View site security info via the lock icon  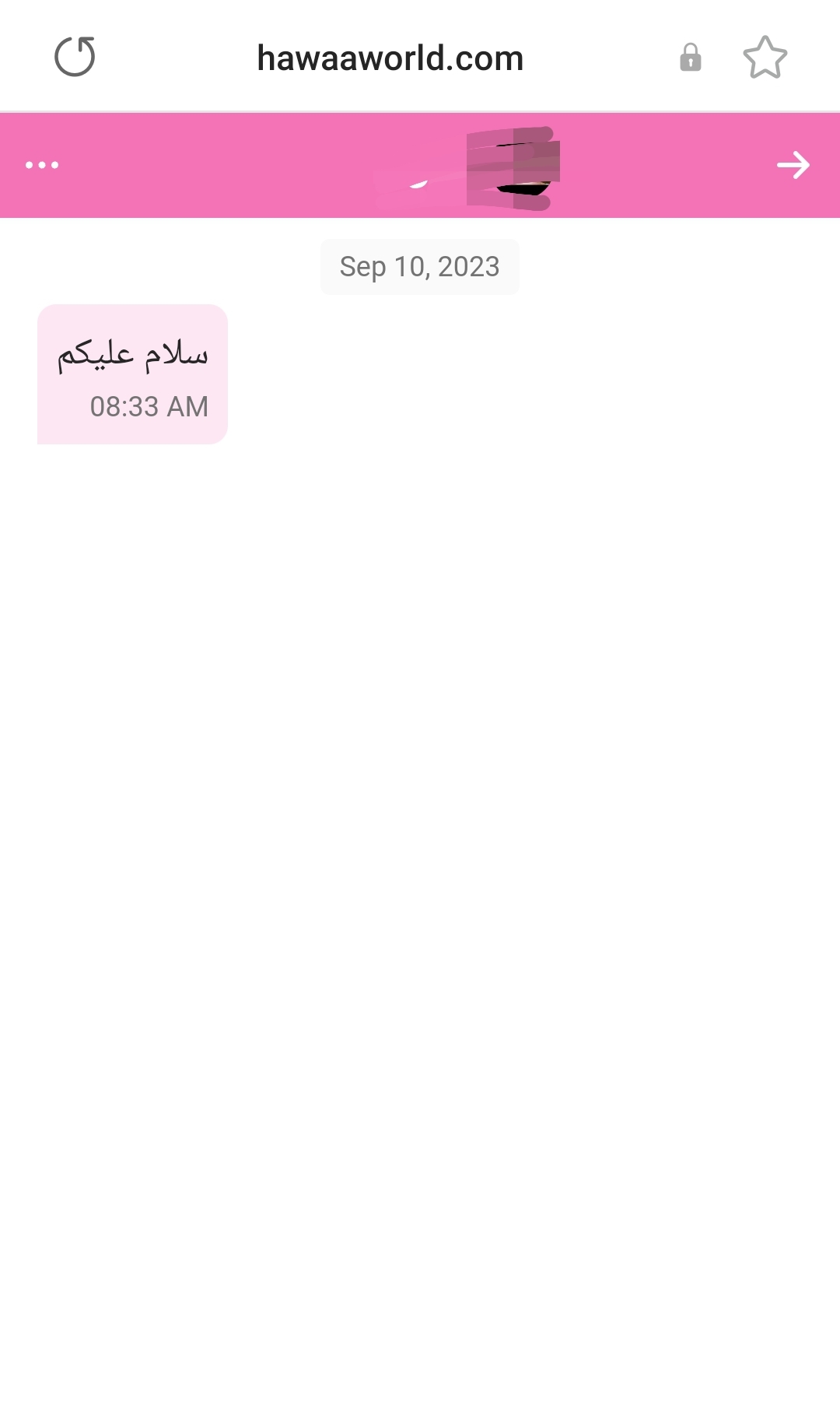tap(690, 58)
